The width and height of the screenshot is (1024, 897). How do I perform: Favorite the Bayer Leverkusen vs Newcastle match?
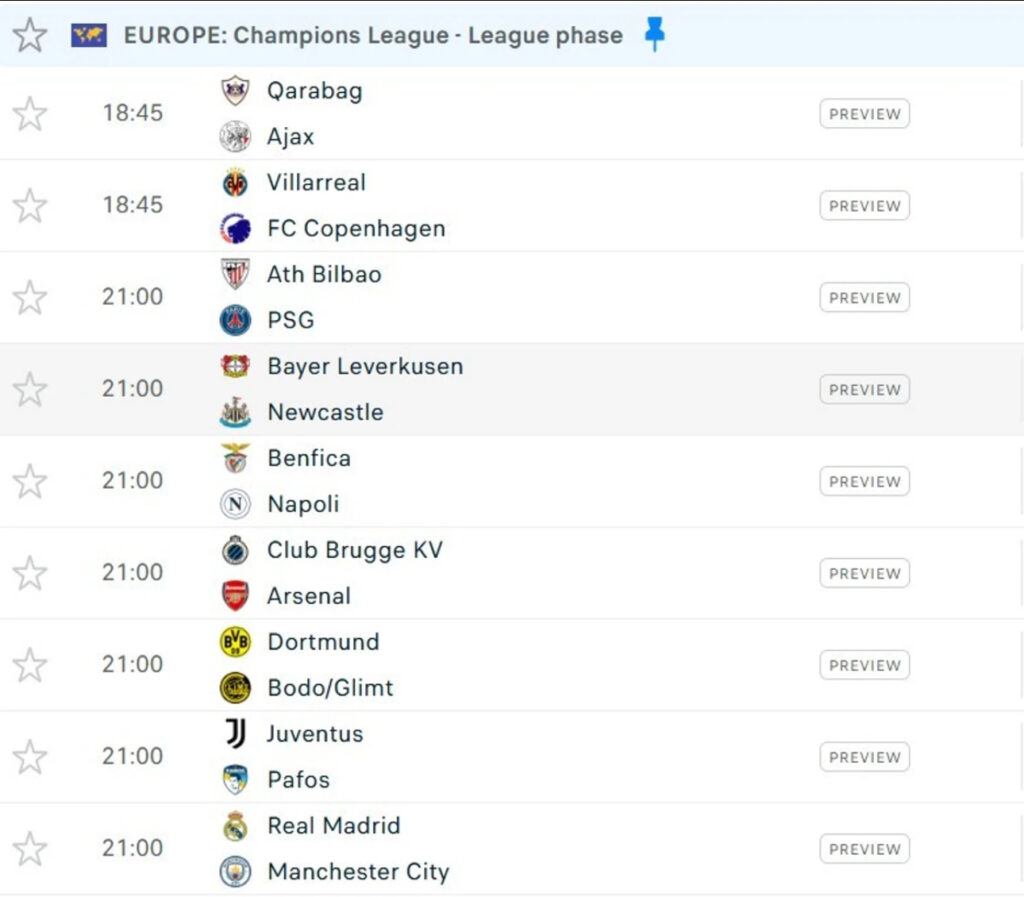coord(30,390)
